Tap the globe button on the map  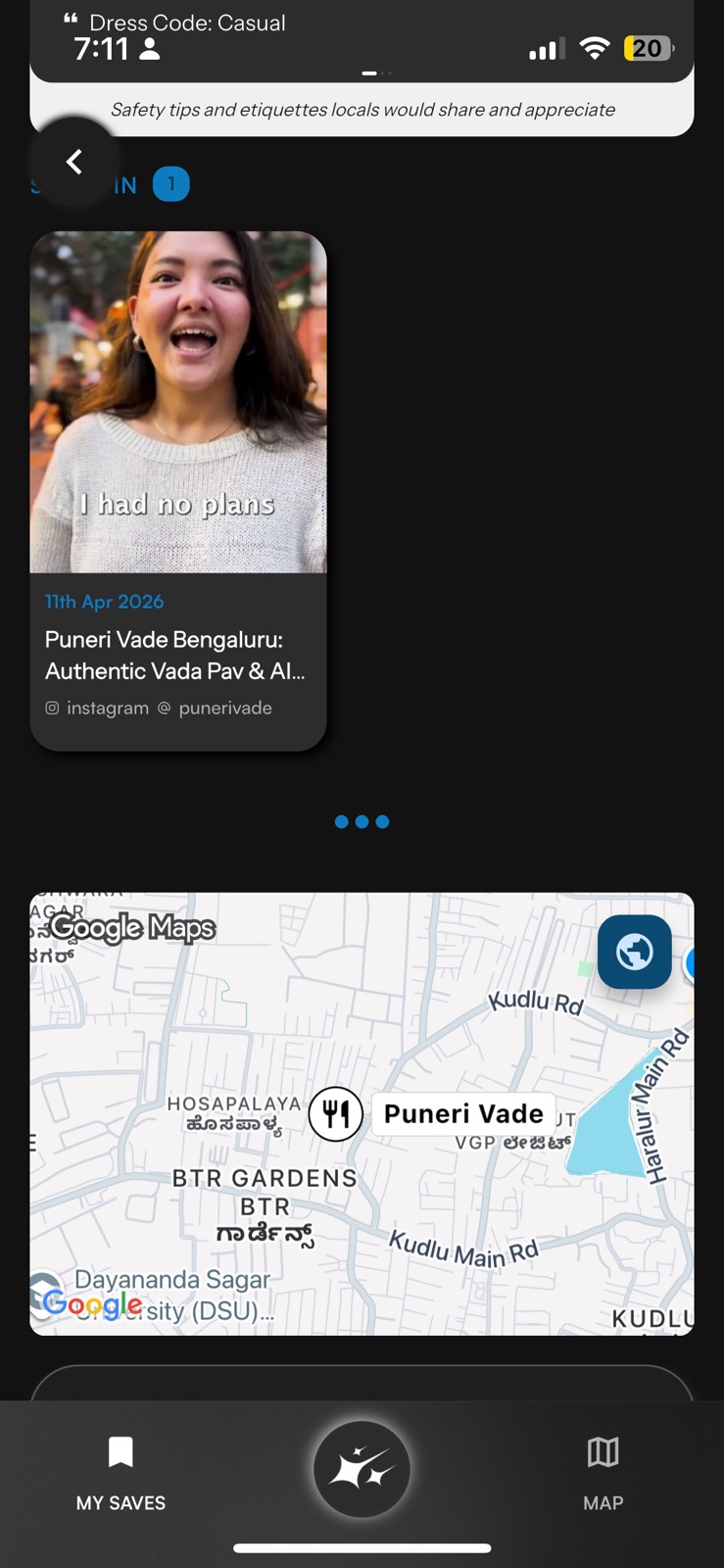(x=635, y=952)
